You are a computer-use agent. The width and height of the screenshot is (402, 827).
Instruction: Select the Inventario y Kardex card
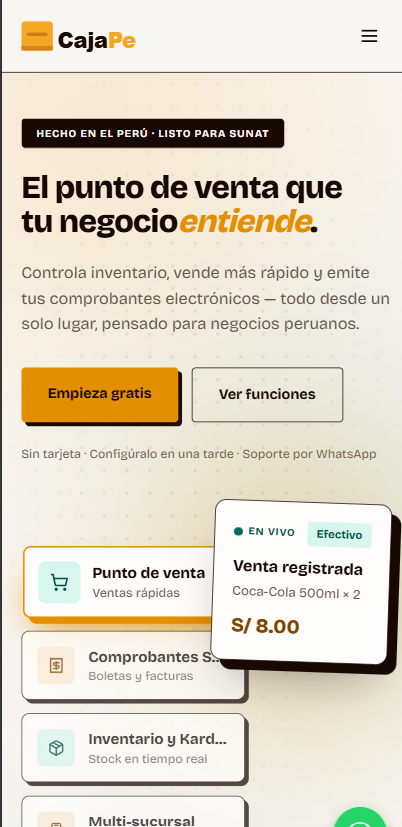[133, 748]
